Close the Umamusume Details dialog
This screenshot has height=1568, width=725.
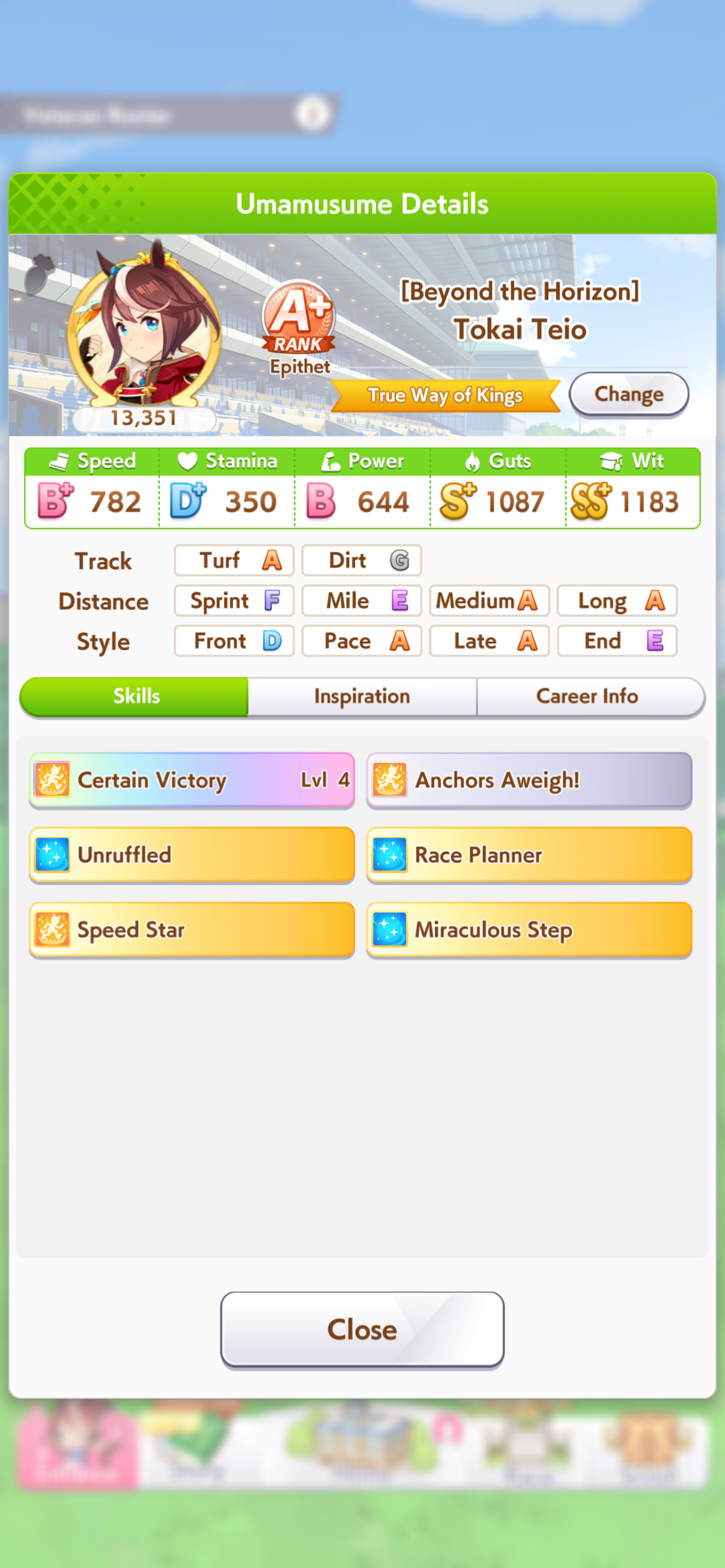tap(362, 1330)
